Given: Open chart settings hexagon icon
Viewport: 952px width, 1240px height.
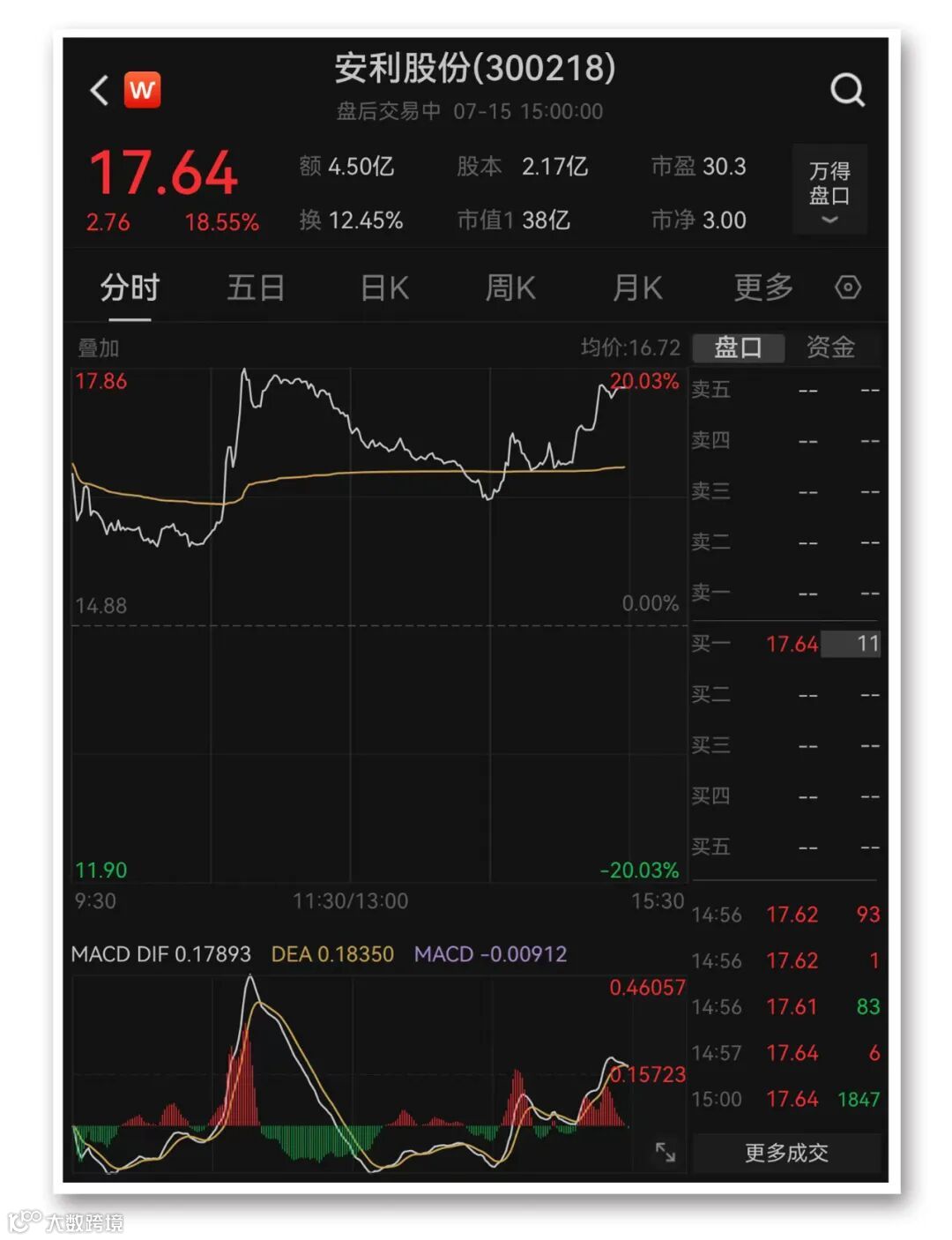Looking at the screenshot, I should click(847, 288).
